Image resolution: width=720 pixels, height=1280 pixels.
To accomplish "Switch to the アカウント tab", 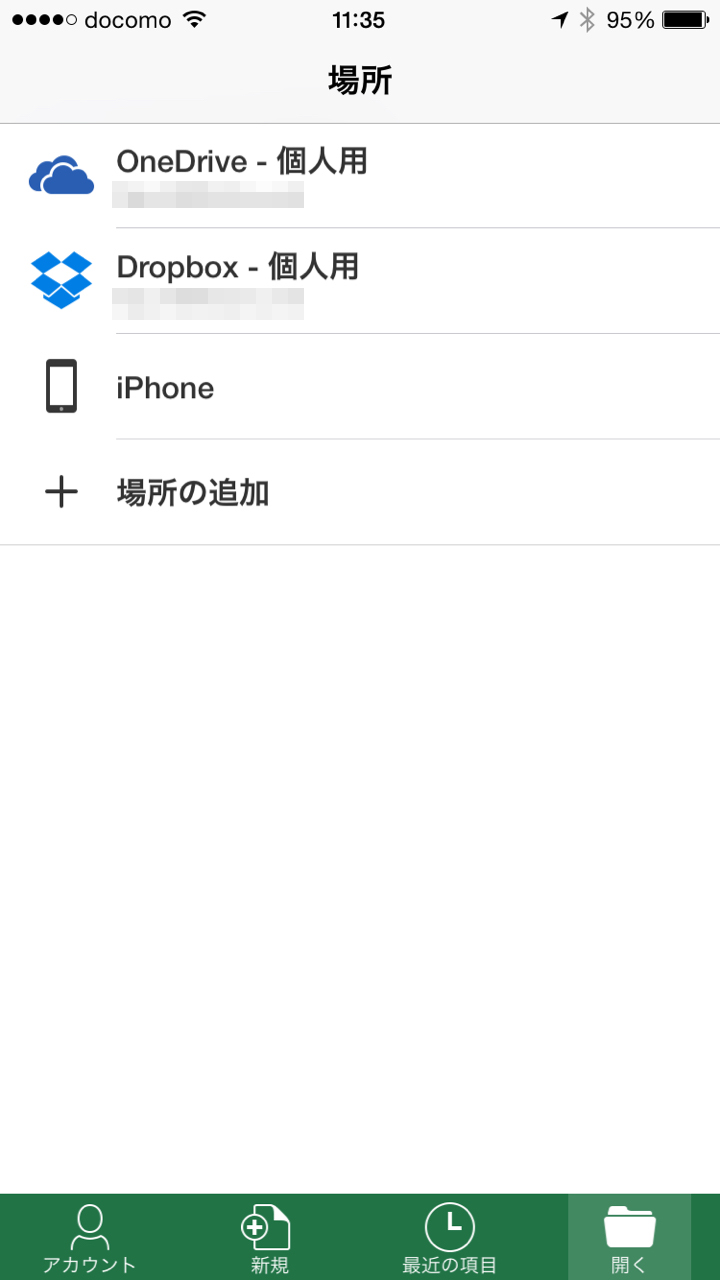I will point(89,1238).
